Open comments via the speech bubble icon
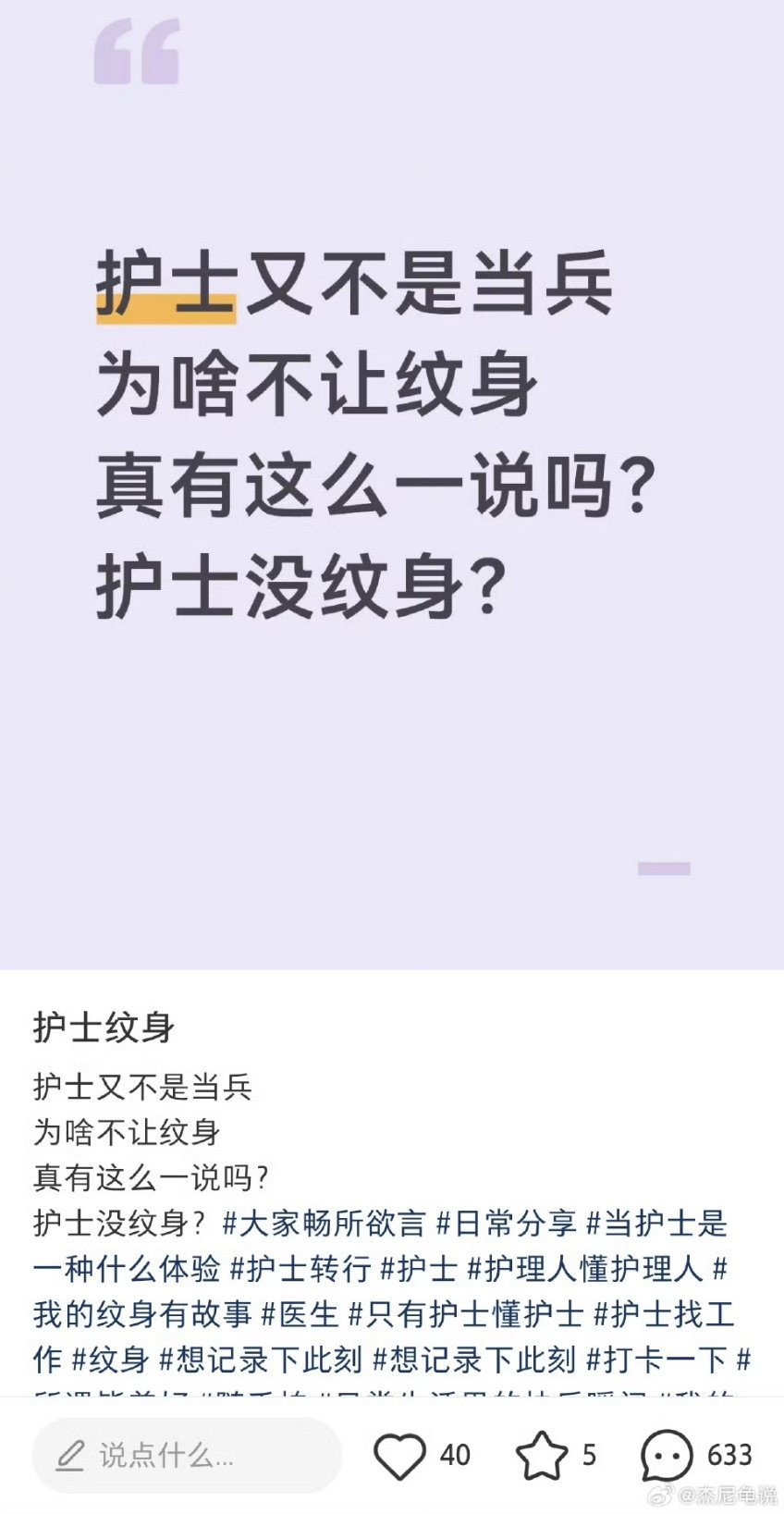784x1514 pixels. click(668, 1455)
